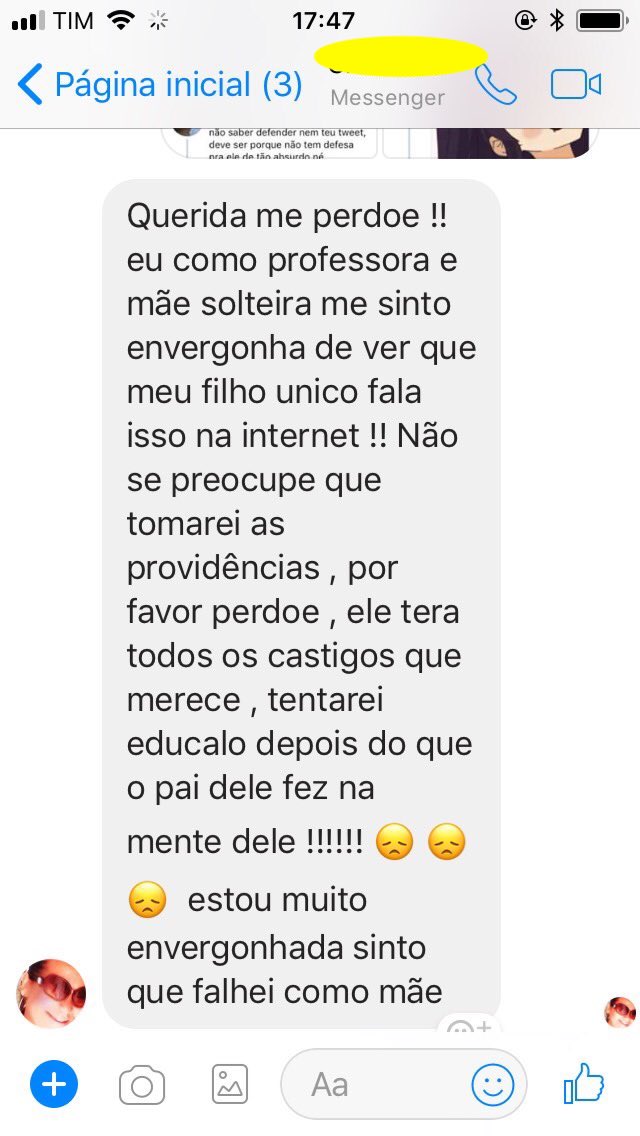This screenshot has height=1136, width=640.
Task: Open the photo gallery picker
Action: [230, 1084]
